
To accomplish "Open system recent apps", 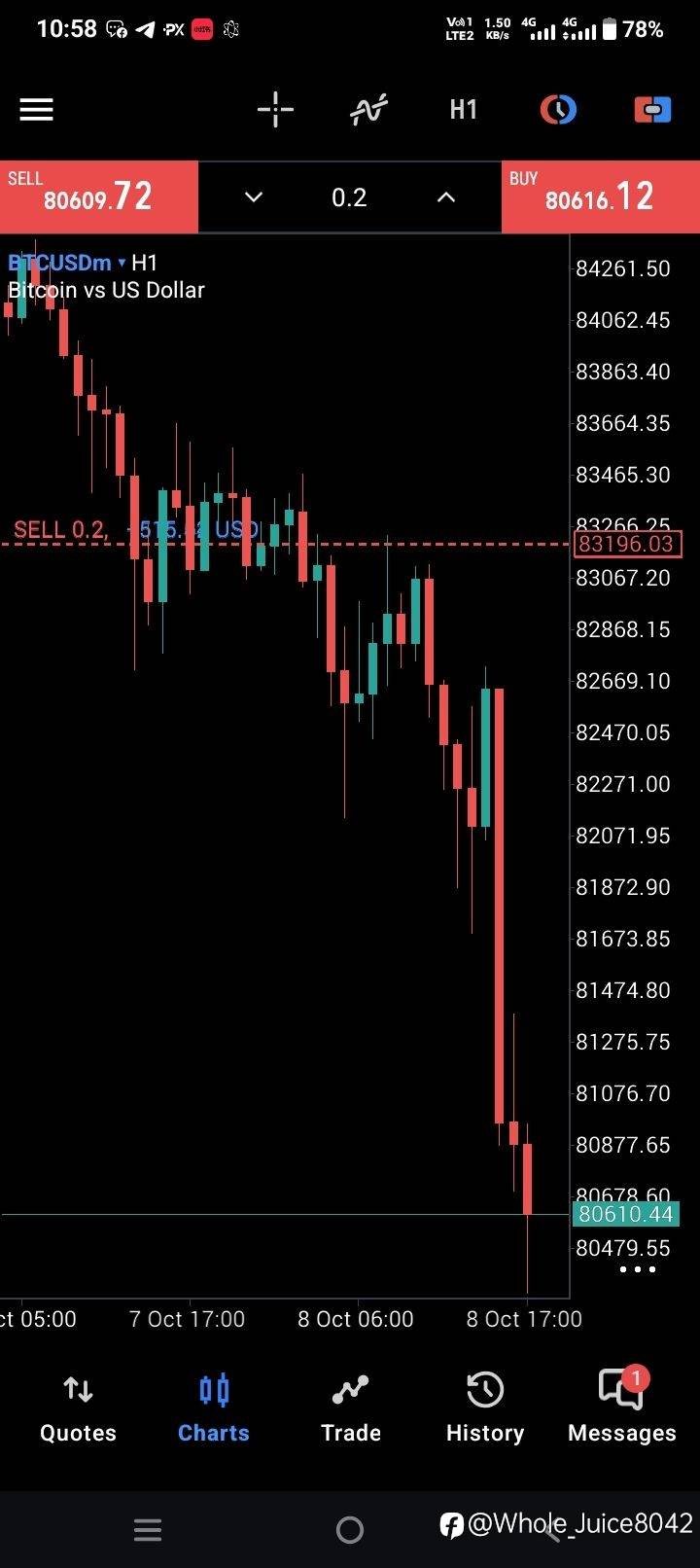I will [x=148, y=1530].
